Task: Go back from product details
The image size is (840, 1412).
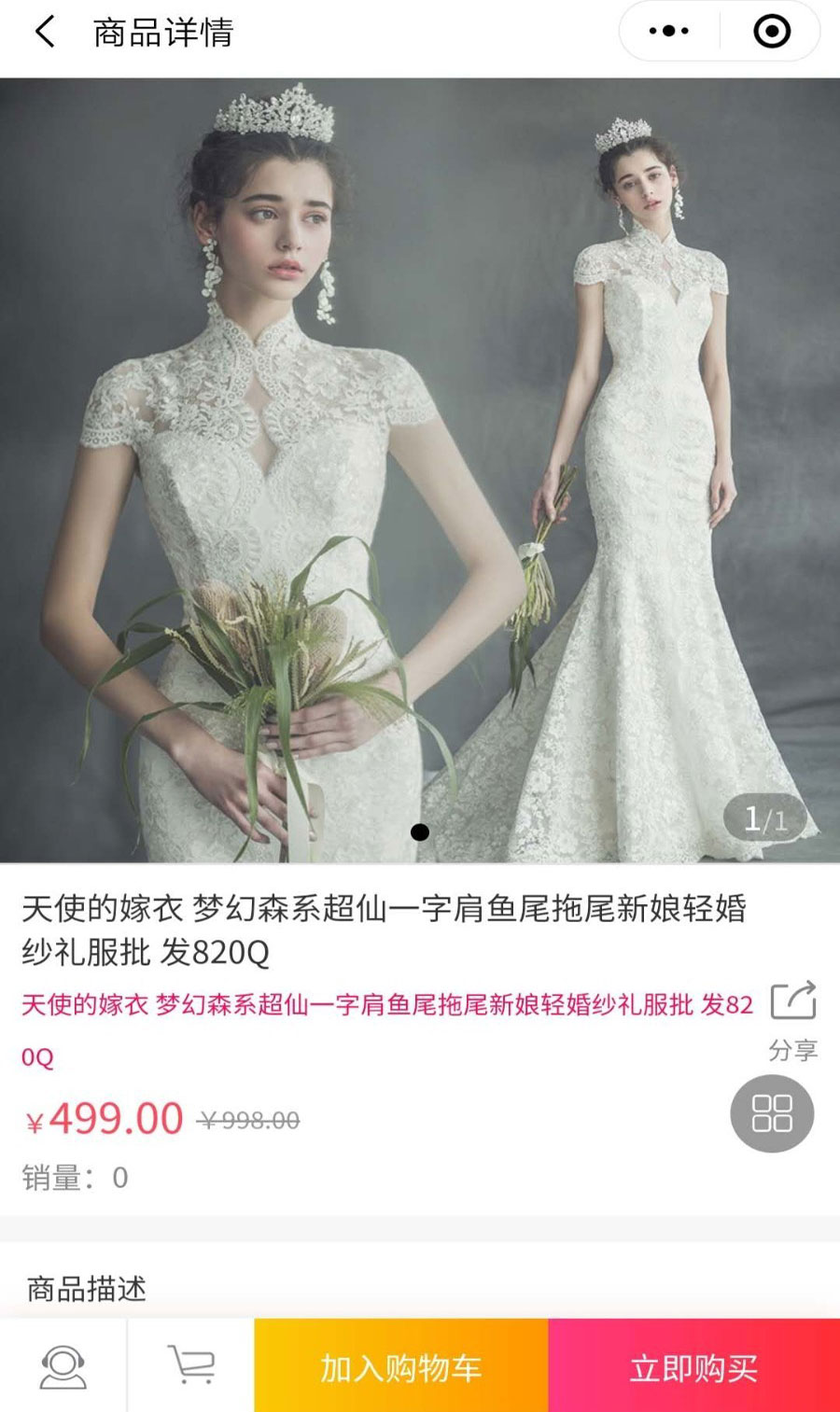Action: pos(45,33)
